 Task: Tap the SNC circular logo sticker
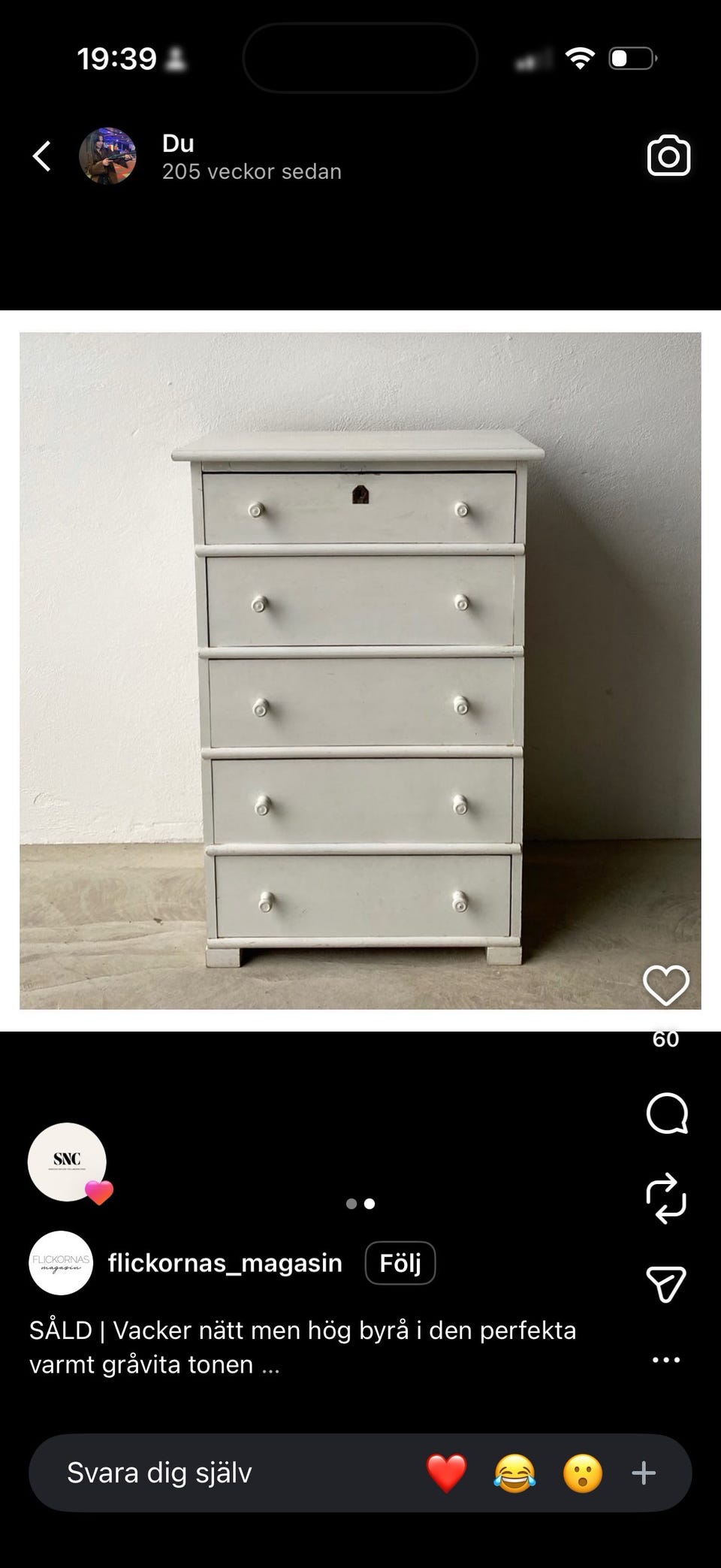point(68,1160)
